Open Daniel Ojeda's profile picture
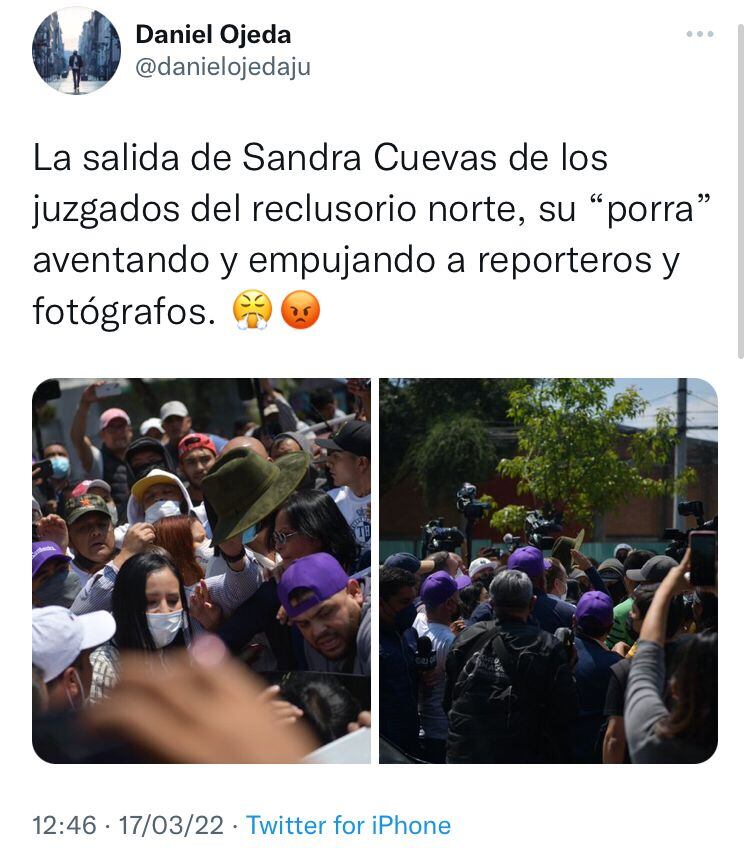This screenshot has height=856, width=750. (77, 51)
